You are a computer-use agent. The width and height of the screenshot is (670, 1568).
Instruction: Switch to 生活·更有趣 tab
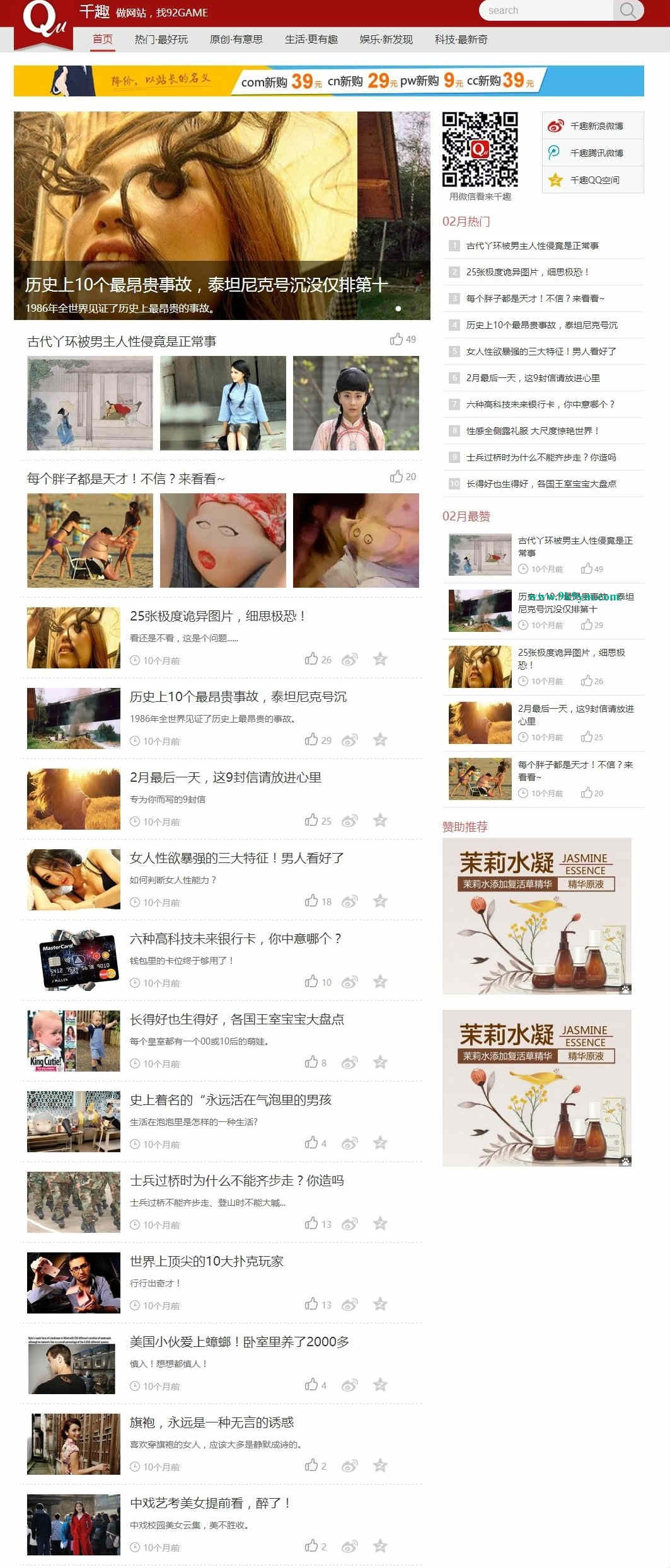[311, 39]
